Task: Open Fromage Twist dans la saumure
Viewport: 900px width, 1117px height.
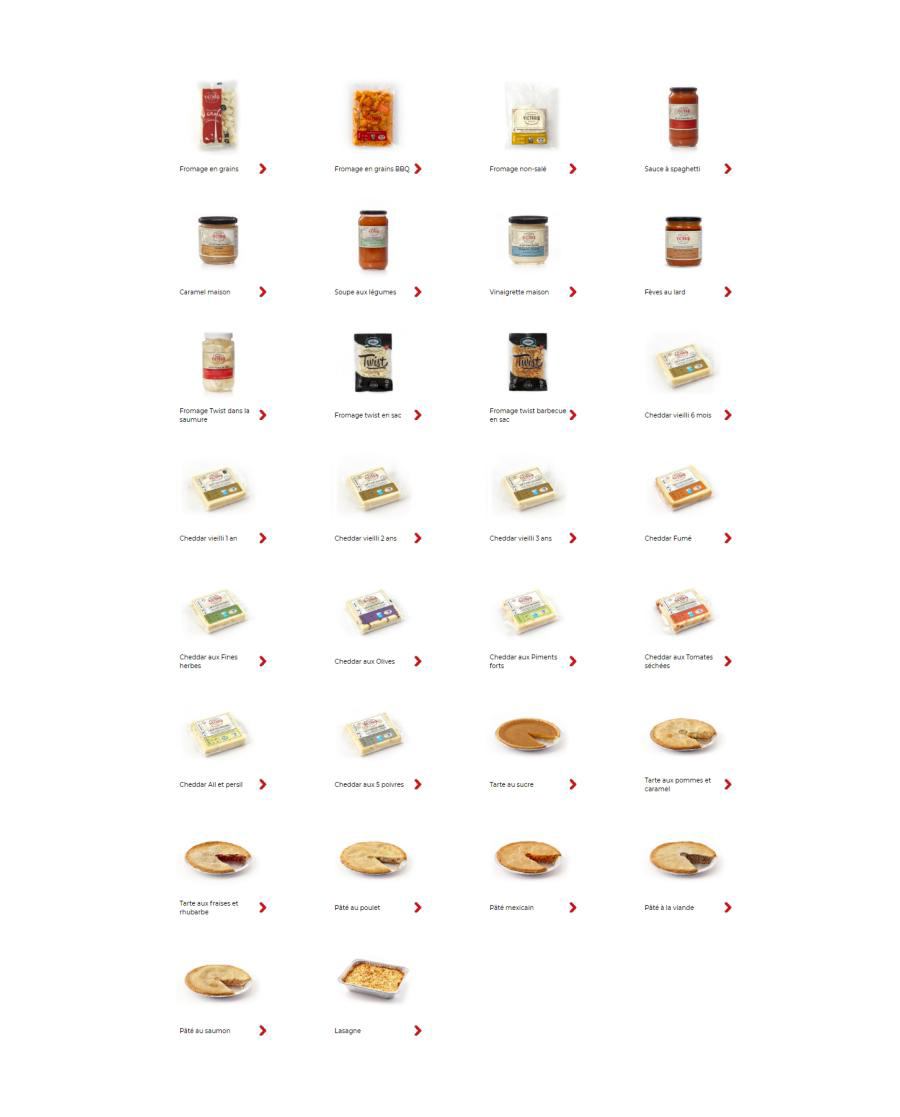Action: tap(214, 414)
